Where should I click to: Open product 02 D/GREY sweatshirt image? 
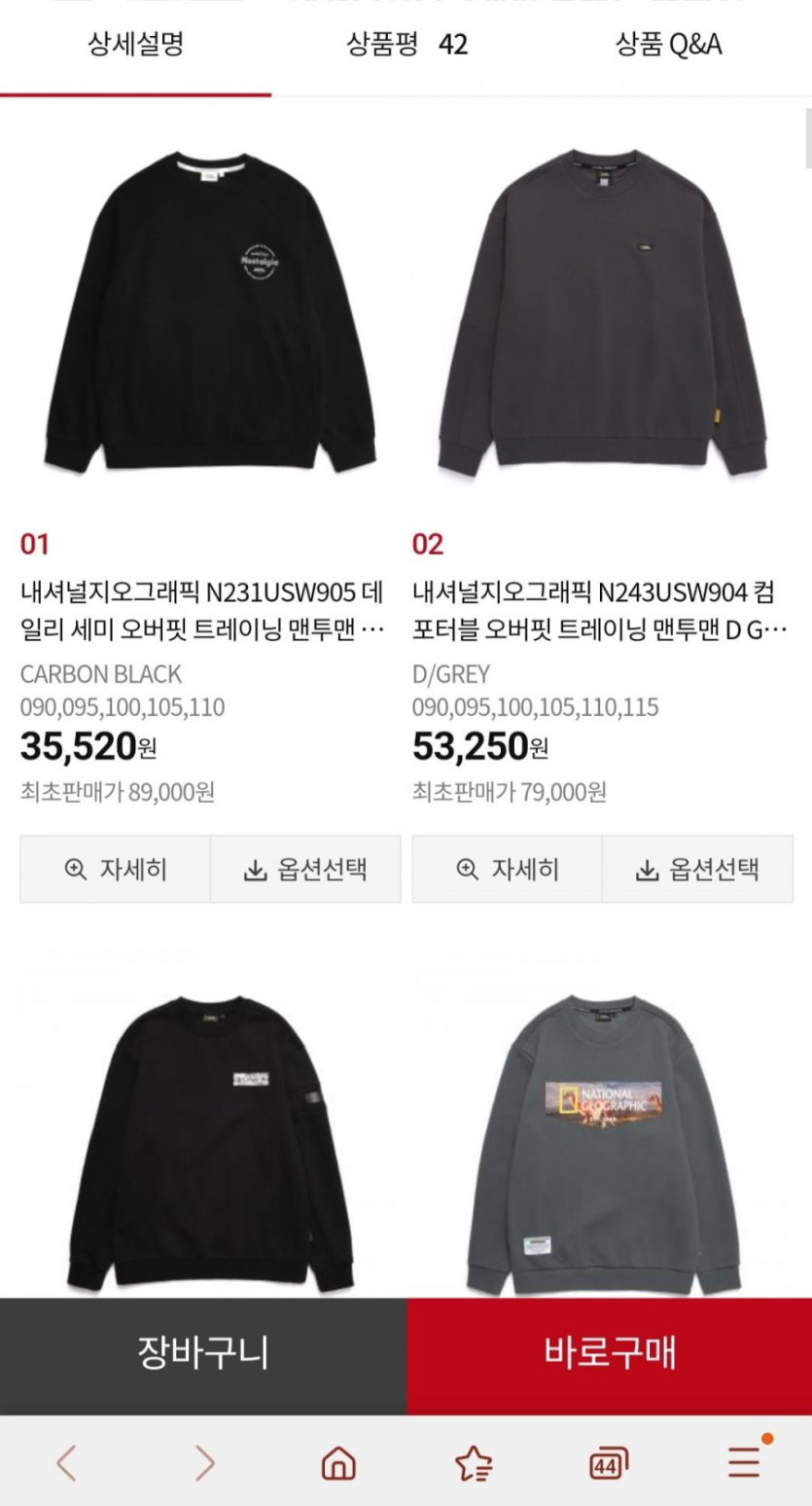tap(602, 311)
